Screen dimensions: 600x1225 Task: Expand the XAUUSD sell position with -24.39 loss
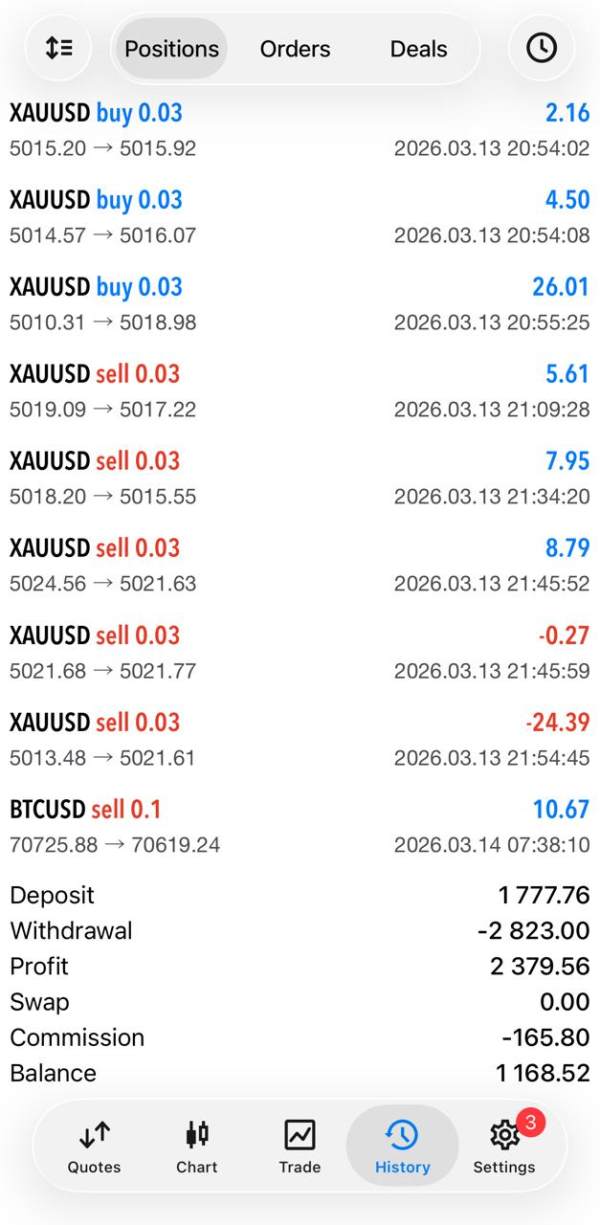pos(300,739)
